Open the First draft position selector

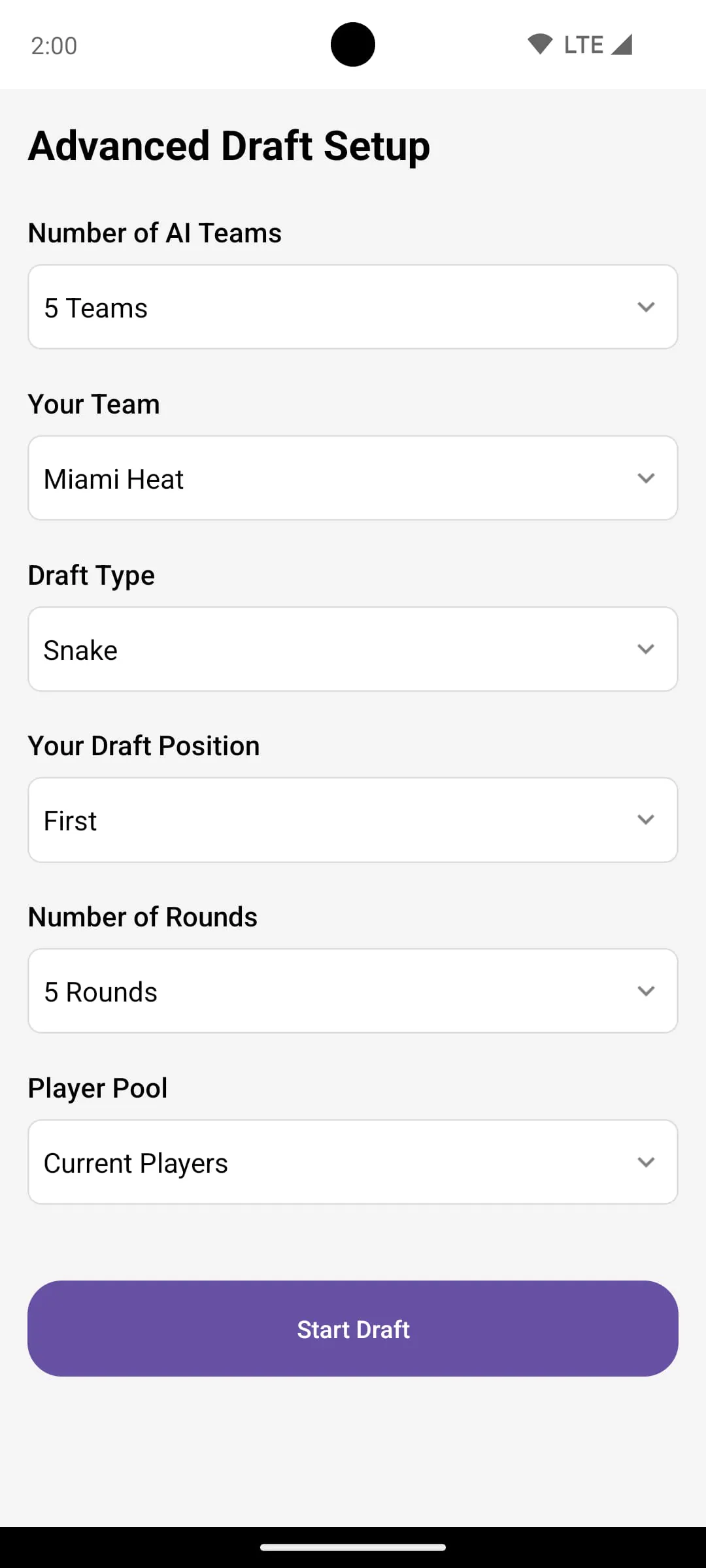(x=353, y=820)
